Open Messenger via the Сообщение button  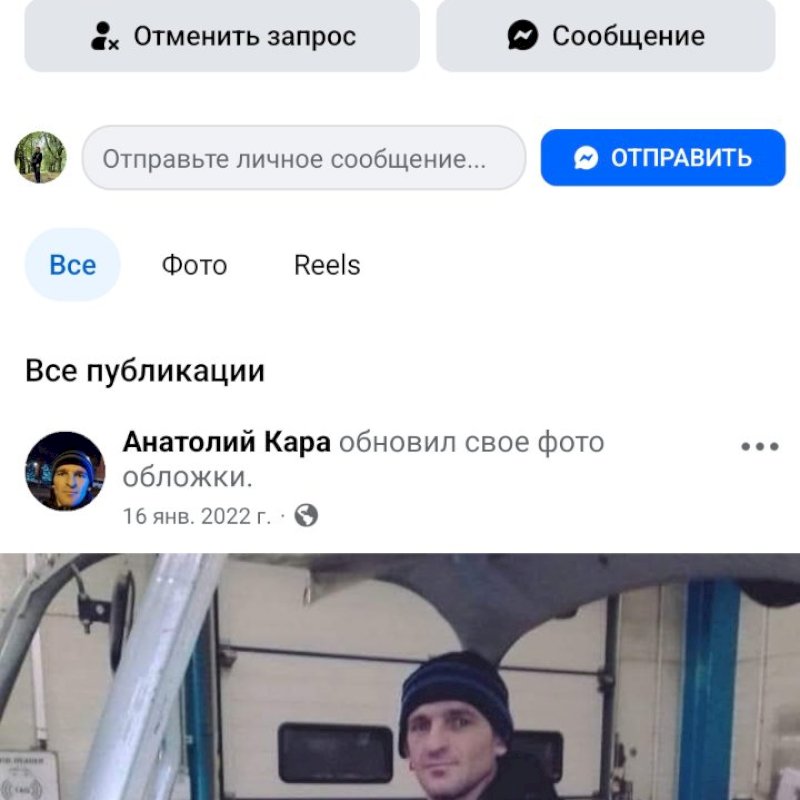pos(606,37)
